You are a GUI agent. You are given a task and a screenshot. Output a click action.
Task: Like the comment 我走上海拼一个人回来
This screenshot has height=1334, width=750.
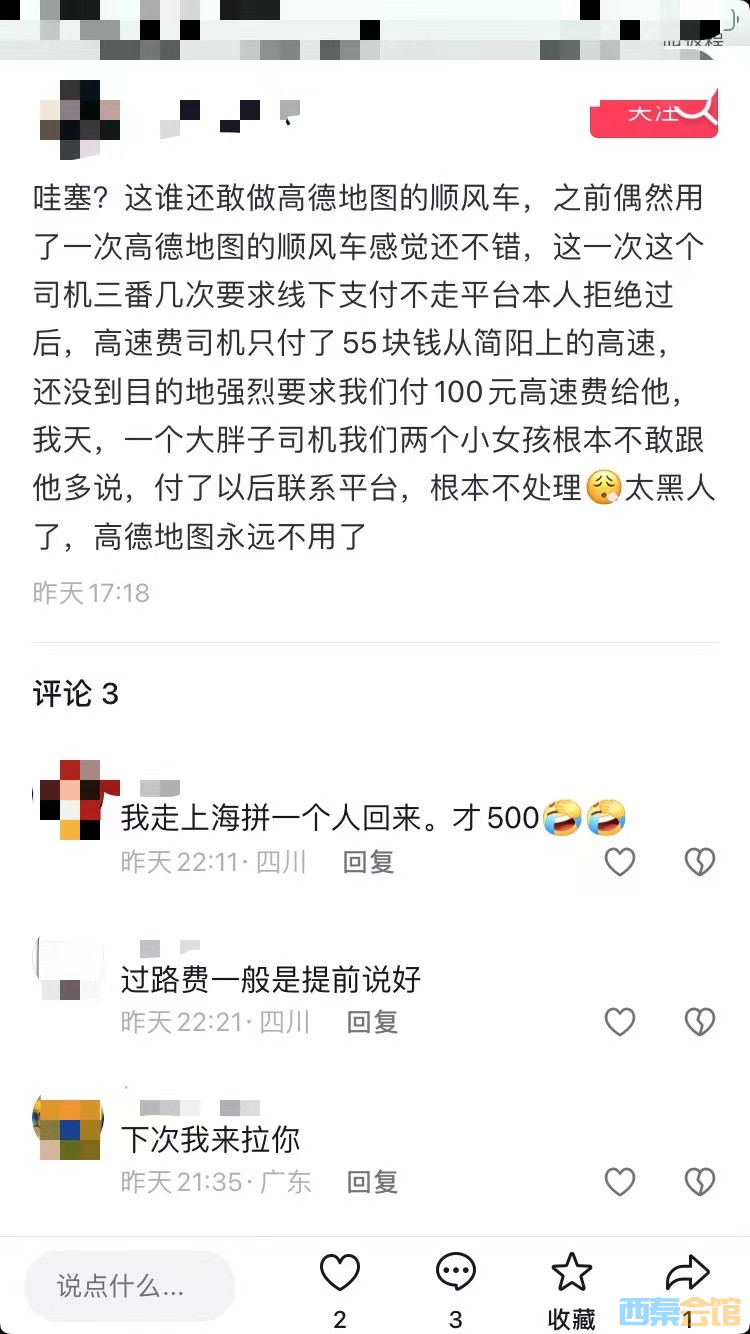pos(620,861)
